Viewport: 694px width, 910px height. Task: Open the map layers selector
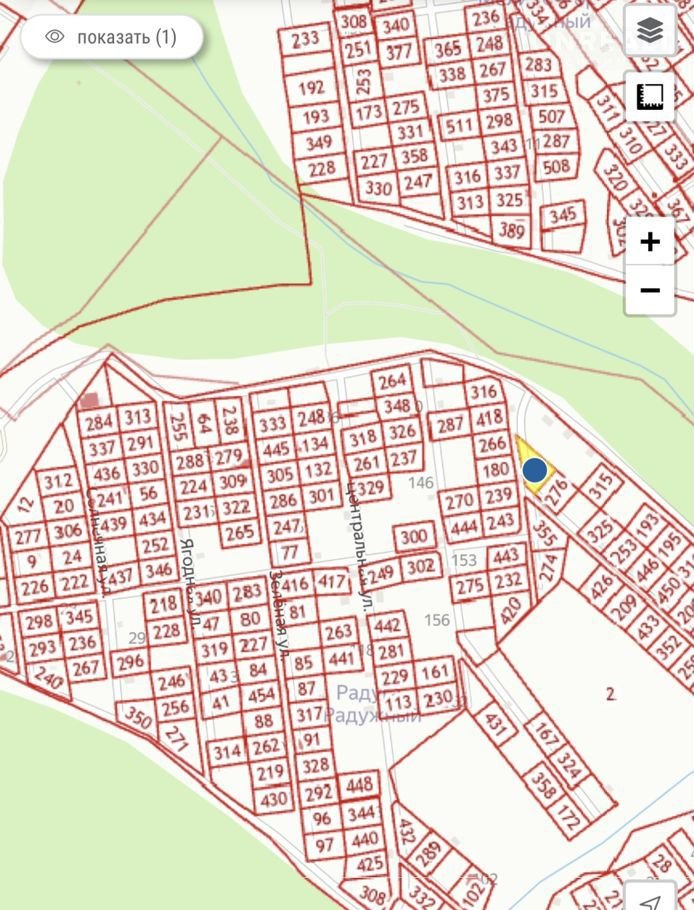coord(650,31)
